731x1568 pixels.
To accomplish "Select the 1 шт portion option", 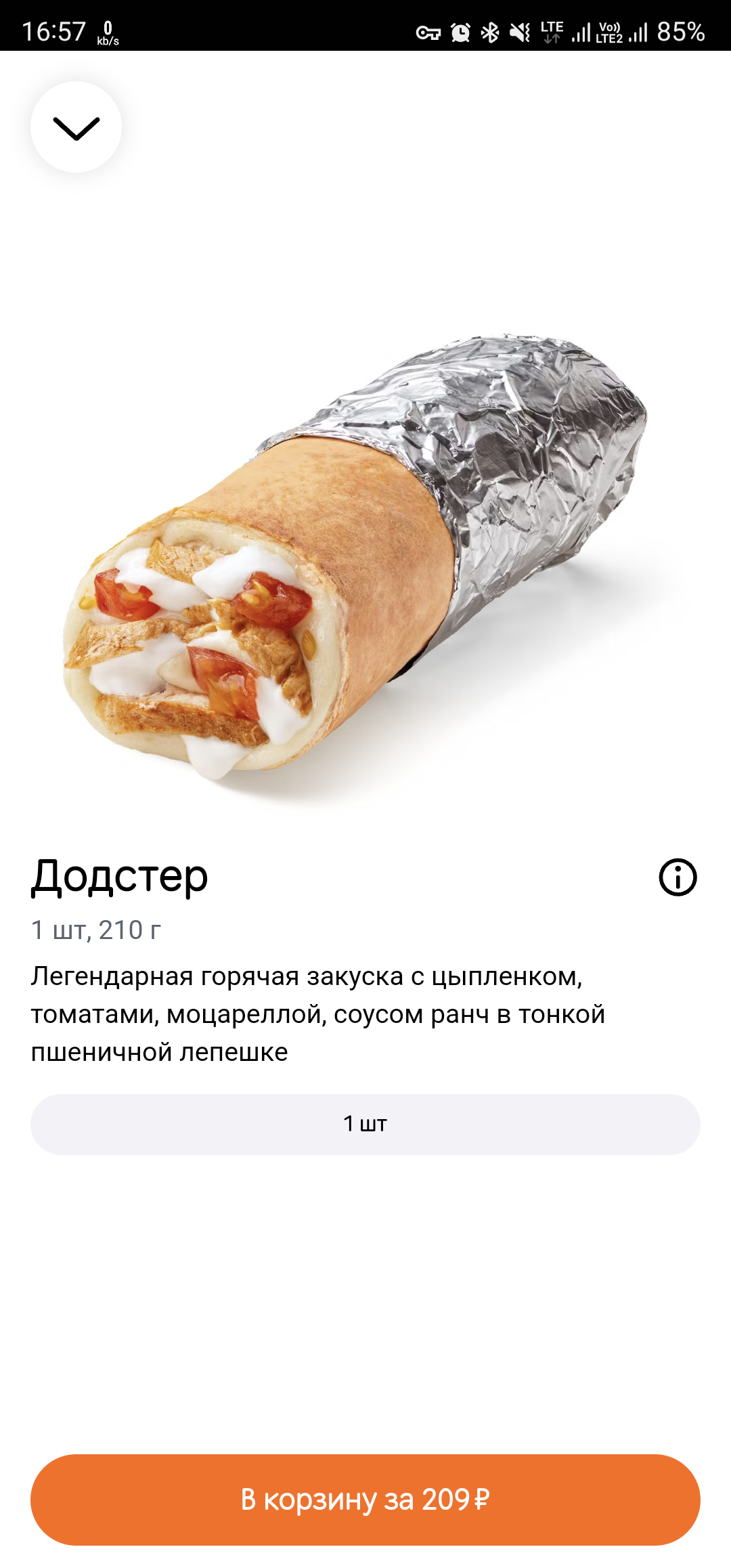I will click(365, 1124).
